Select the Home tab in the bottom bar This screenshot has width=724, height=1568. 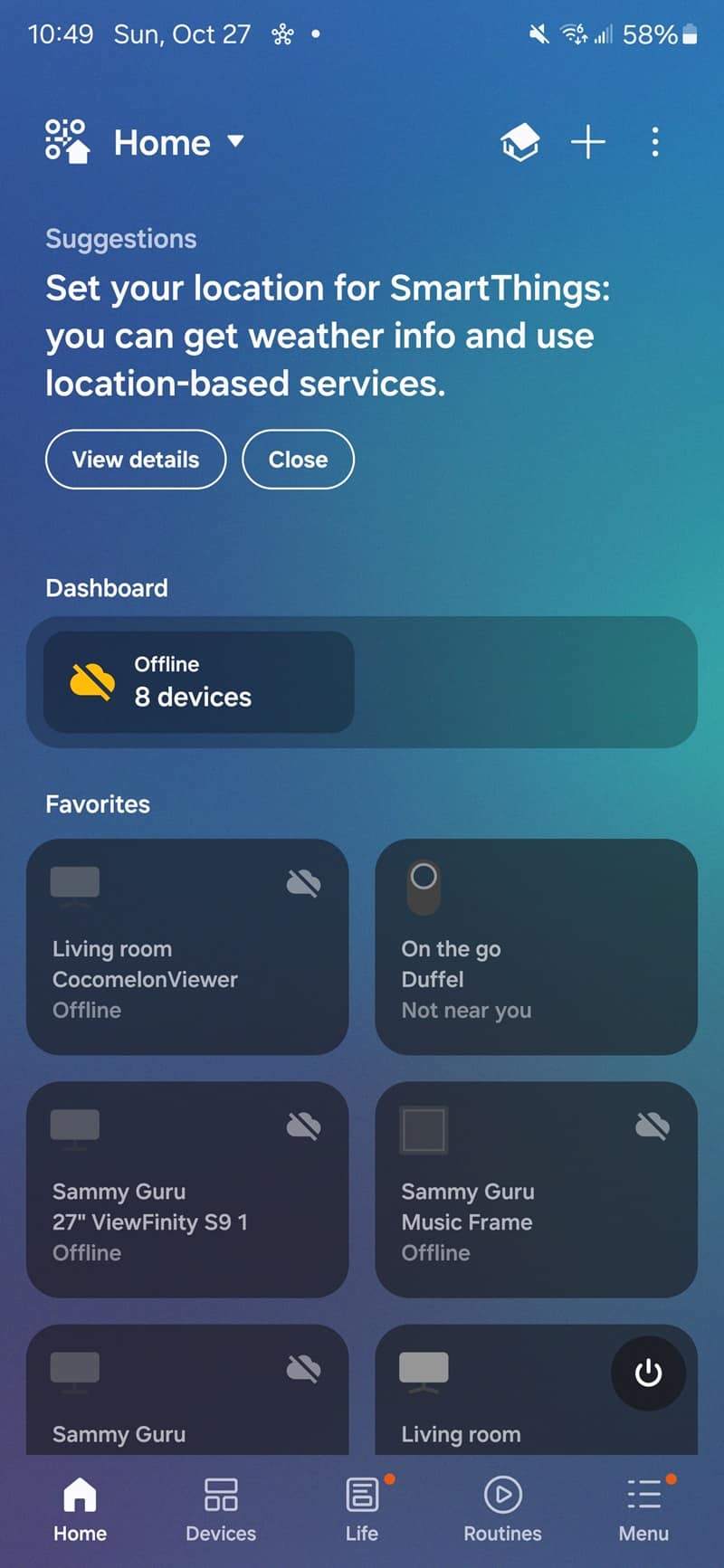point(80,1509)
